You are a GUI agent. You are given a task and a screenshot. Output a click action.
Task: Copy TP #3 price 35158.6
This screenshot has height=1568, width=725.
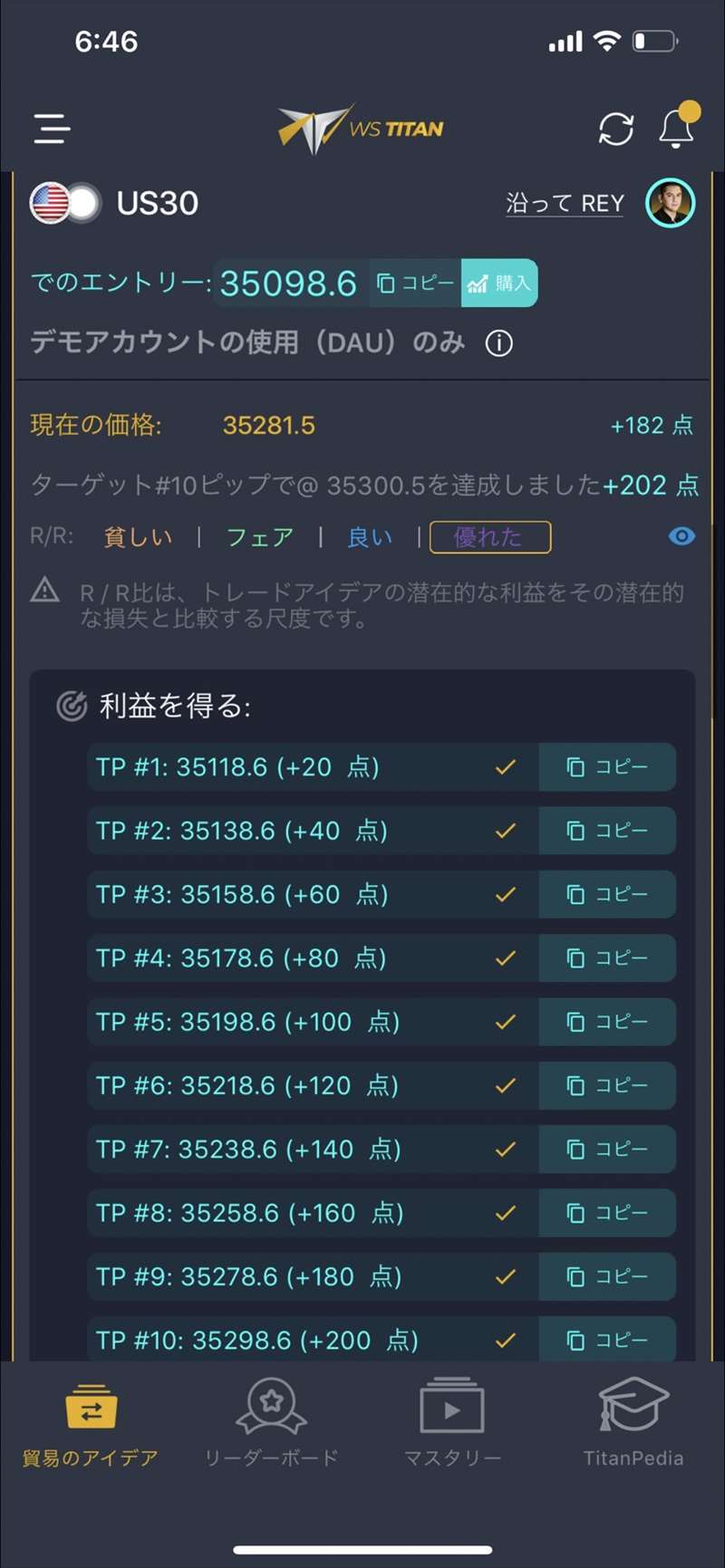coord(607,894)
